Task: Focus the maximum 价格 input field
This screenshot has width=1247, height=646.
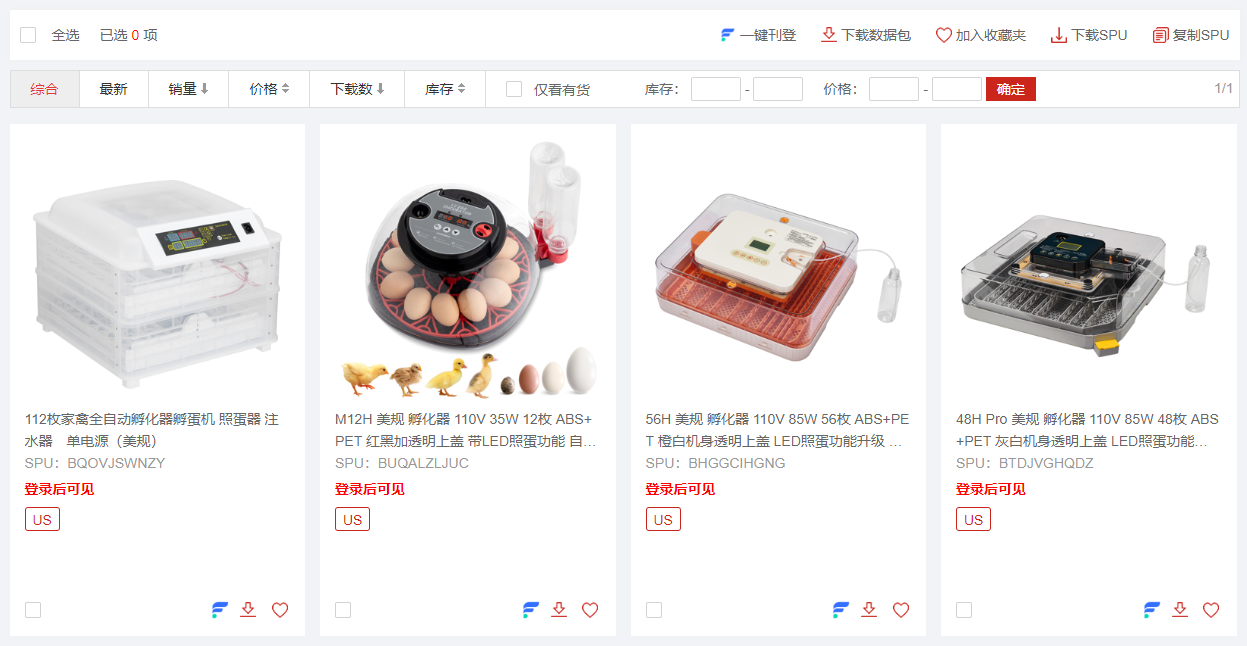Action: pos(956,89)
